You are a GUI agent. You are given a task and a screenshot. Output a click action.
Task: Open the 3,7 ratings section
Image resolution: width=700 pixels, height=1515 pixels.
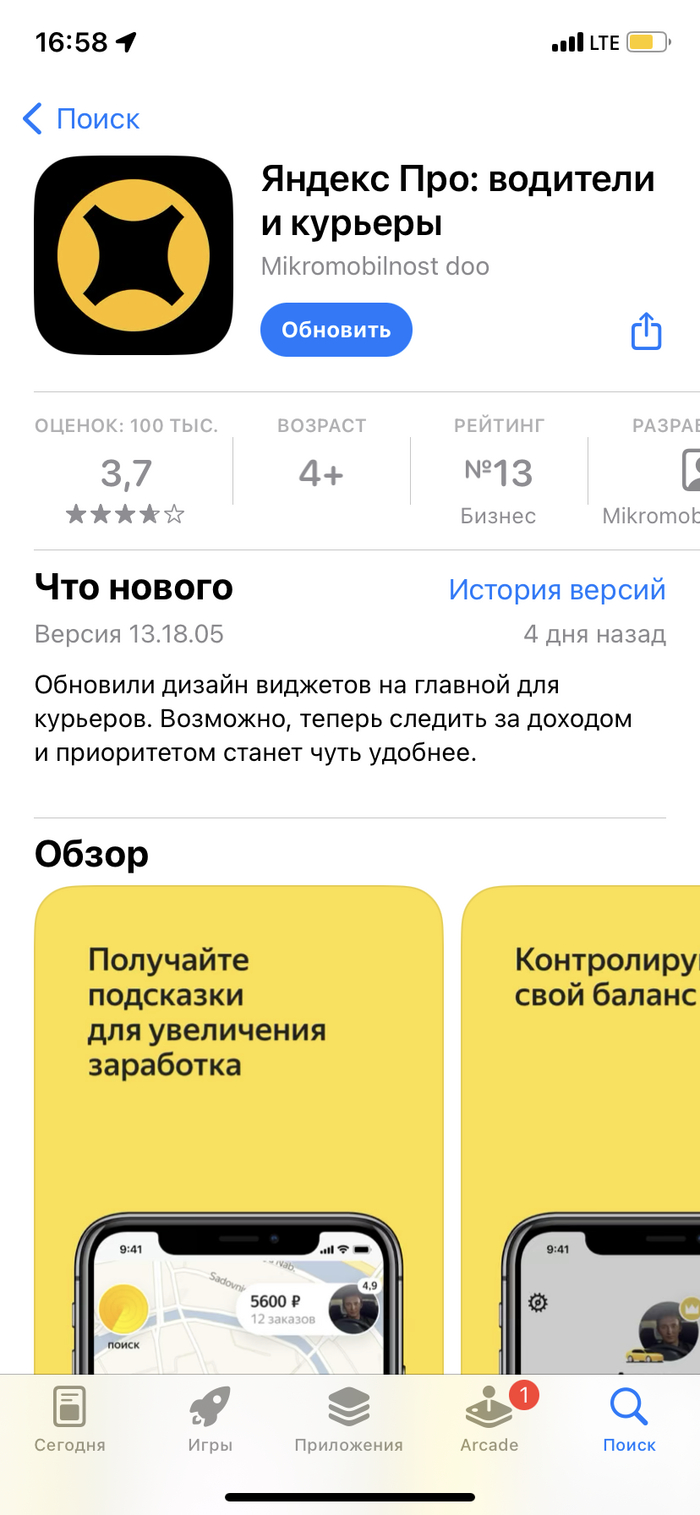click(x=126, y=474)
